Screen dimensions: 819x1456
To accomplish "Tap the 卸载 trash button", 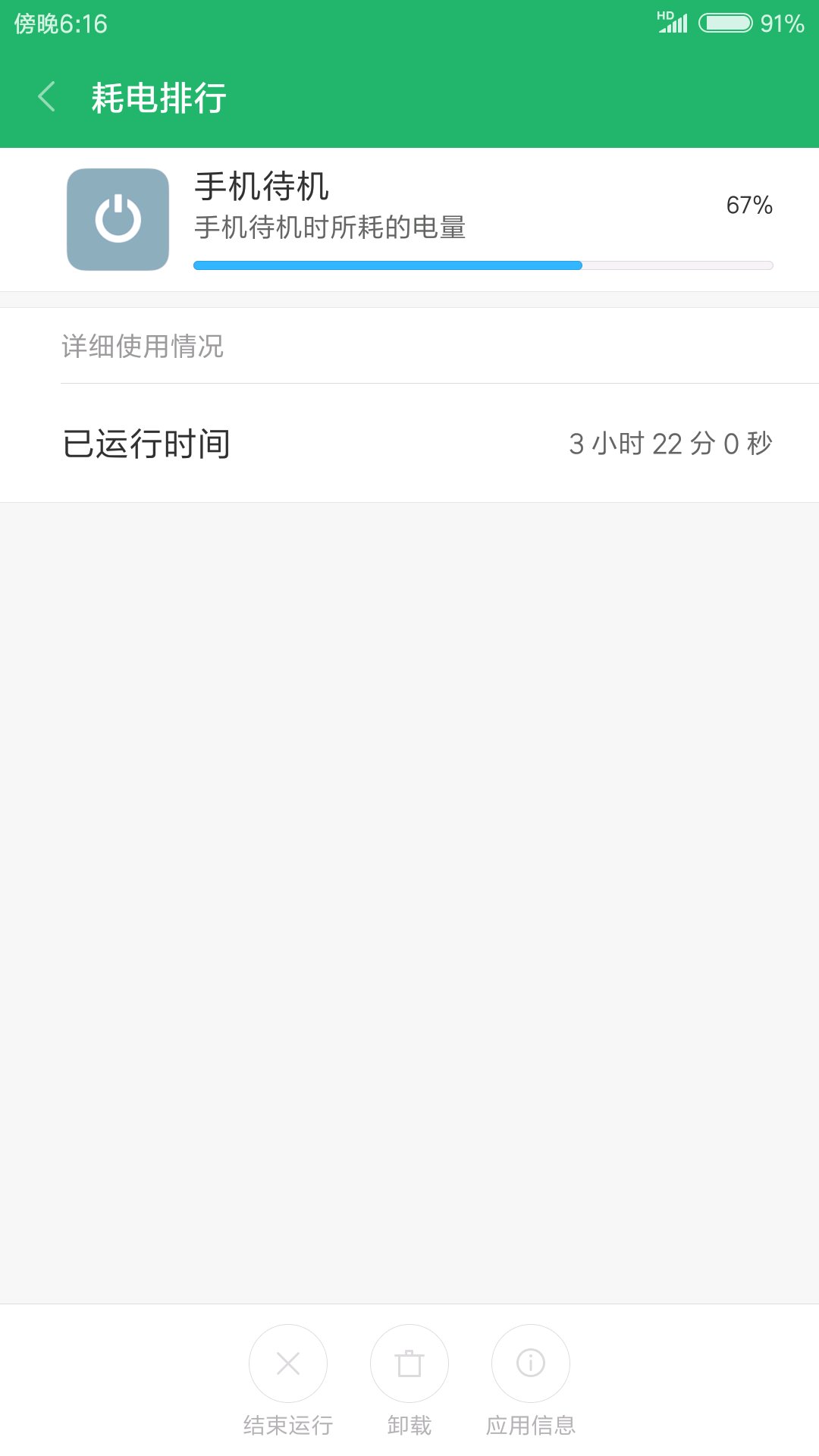I will 409,1363.
